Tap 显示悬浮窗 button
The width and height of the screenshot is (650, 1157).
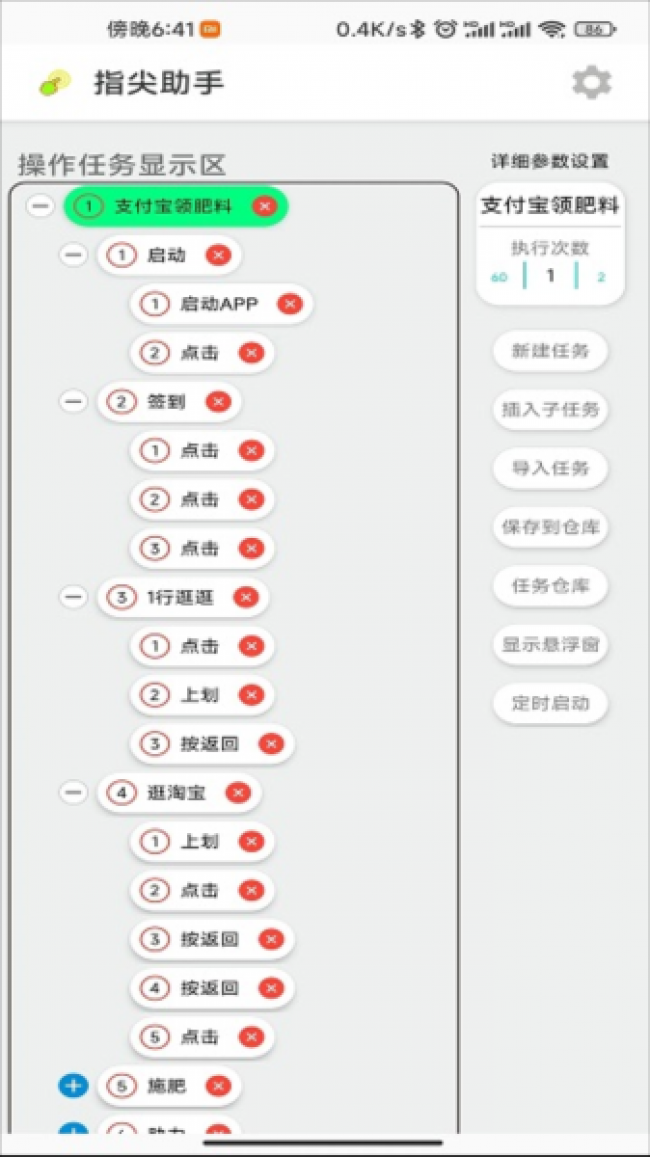pyautogui.click(x=550, y=645)
